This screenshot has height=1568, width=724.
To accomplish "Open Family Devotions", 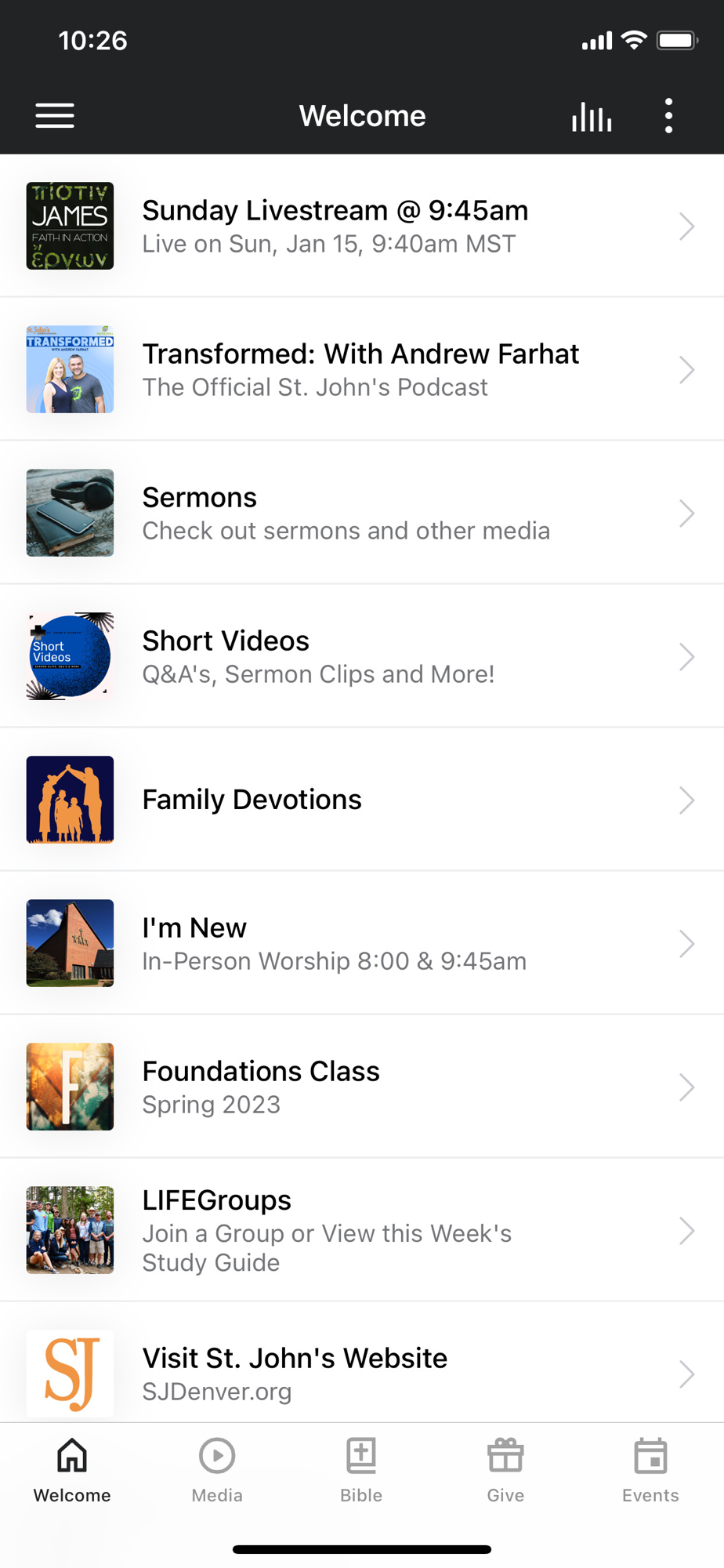I will tap(362, 800).
